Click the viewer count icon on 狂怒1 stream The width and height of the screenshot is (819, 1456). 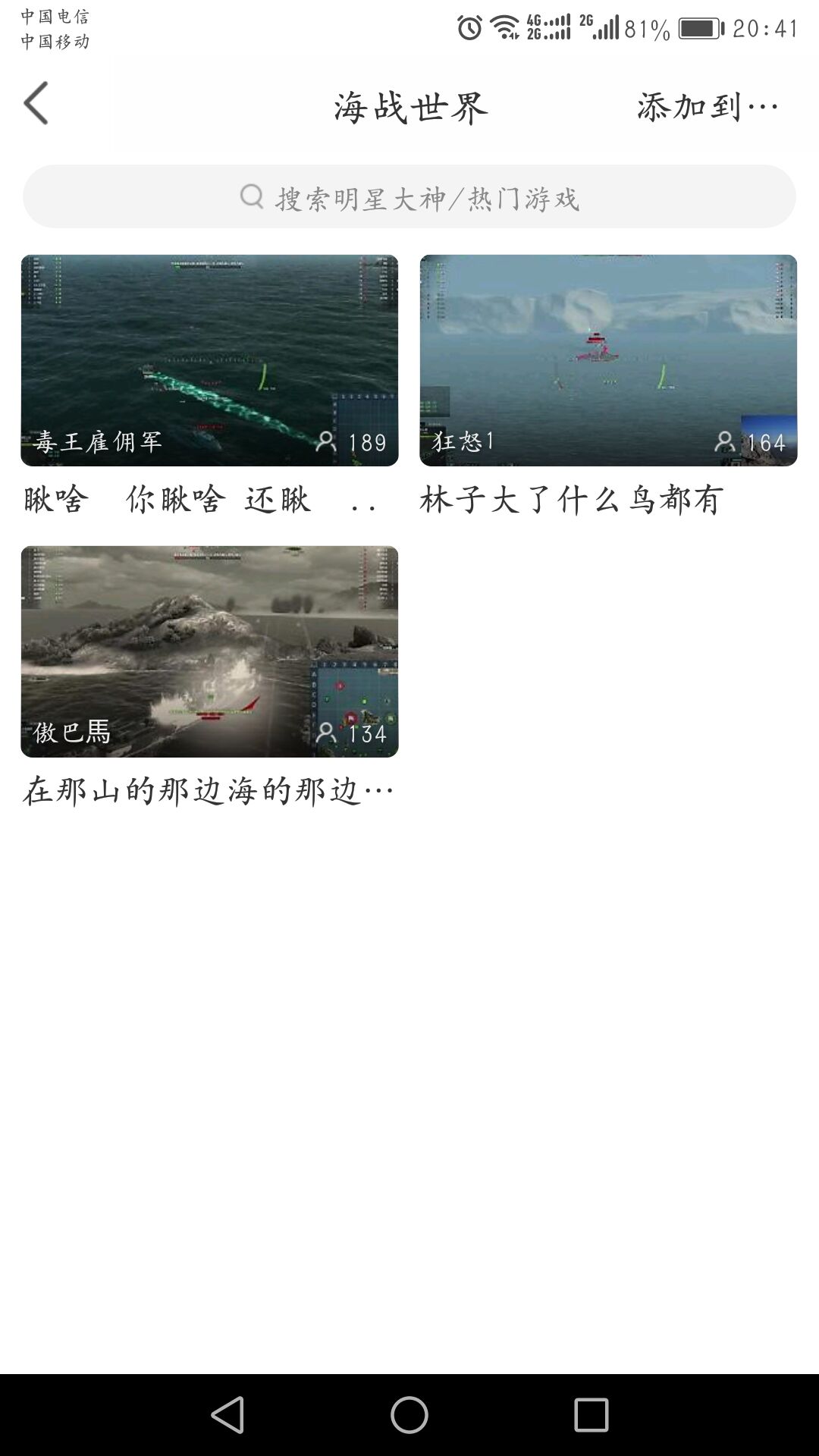[726, 443]
